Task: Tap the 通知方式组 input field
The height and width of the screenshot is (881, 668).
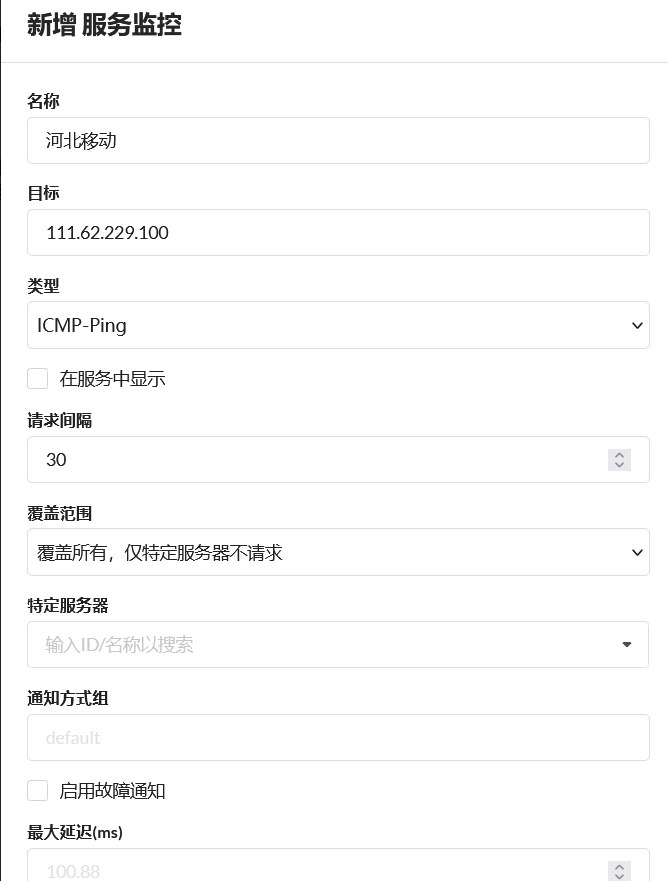Action: click(338, 738)
